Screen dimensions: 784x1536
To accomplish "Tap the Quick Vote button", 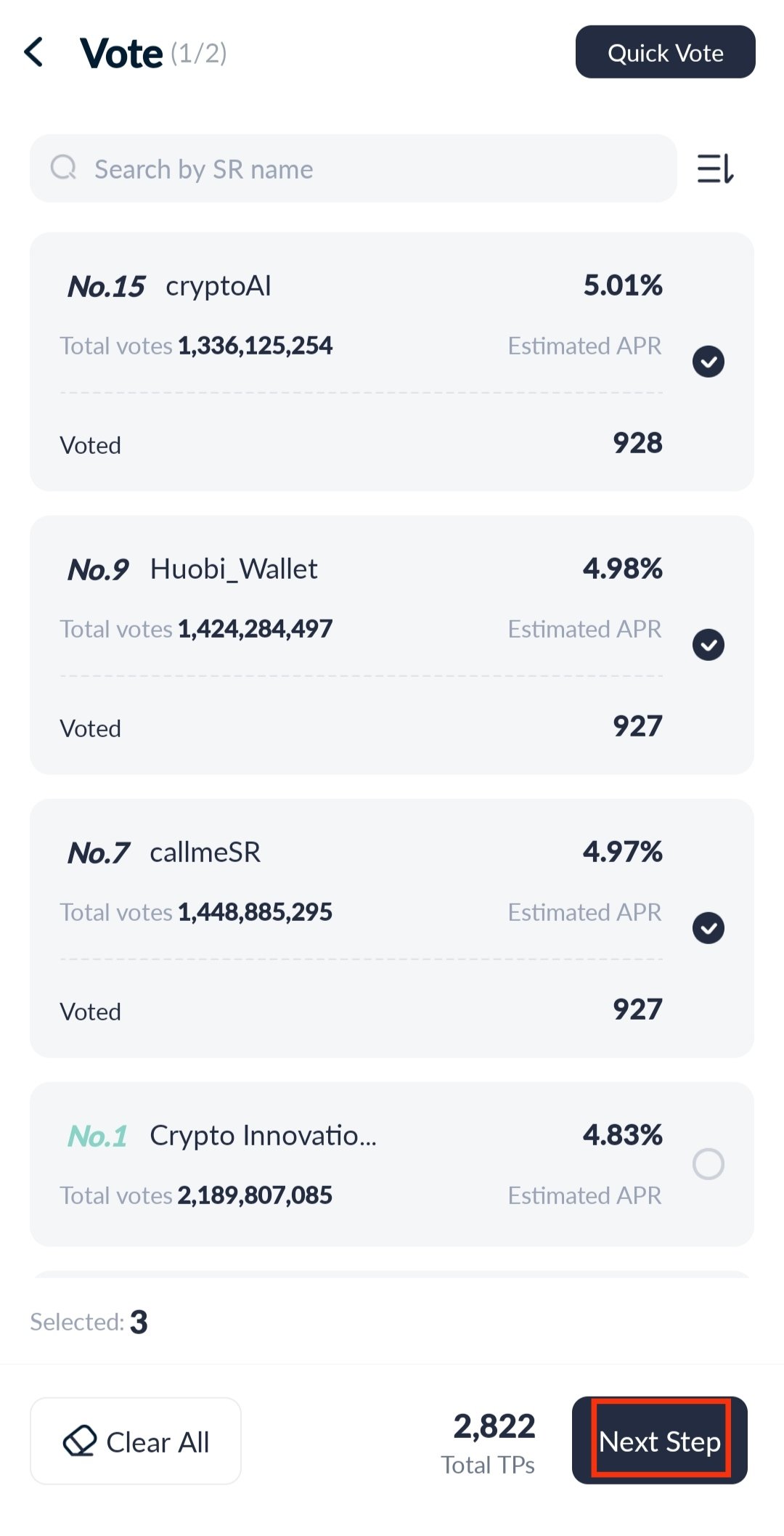I will tap(665, 52).
